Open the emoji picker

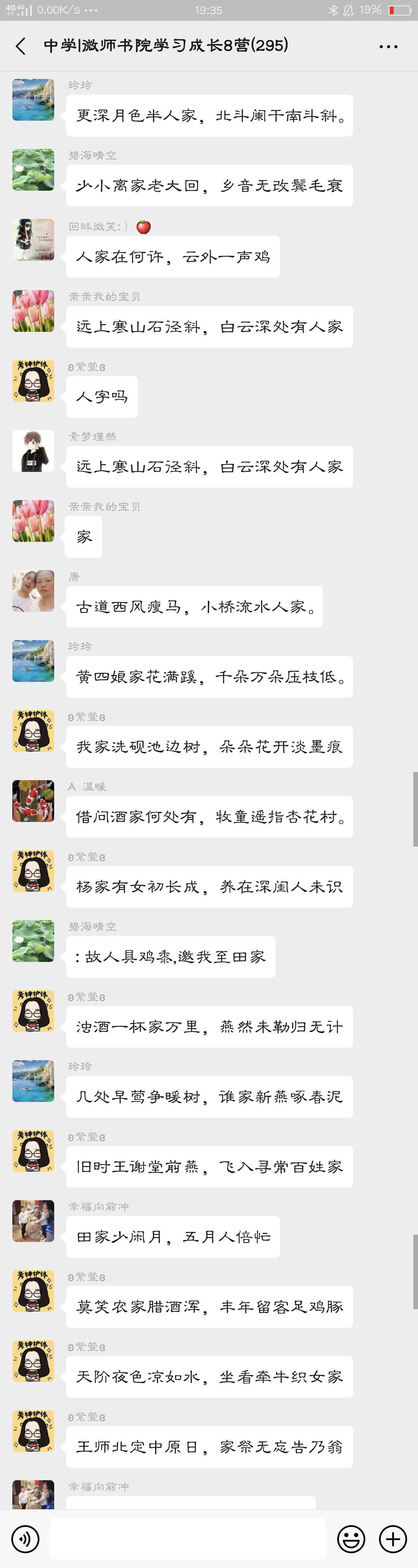351,1539
